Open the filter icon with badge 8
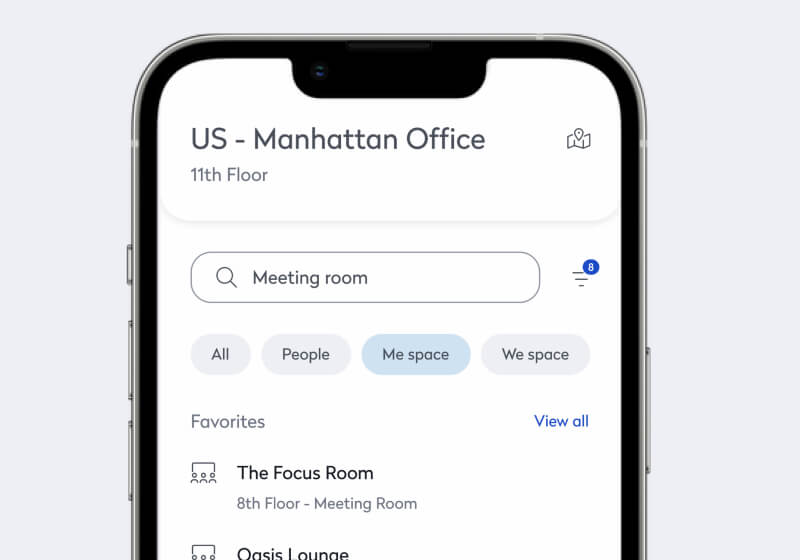 pos(581,278)
